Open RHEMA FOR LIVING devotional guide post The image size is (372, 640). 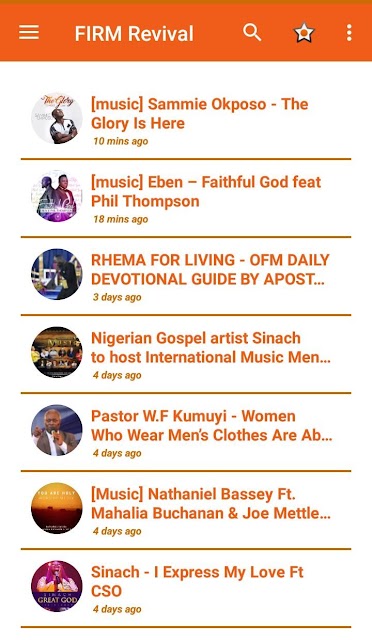(186, 276)
